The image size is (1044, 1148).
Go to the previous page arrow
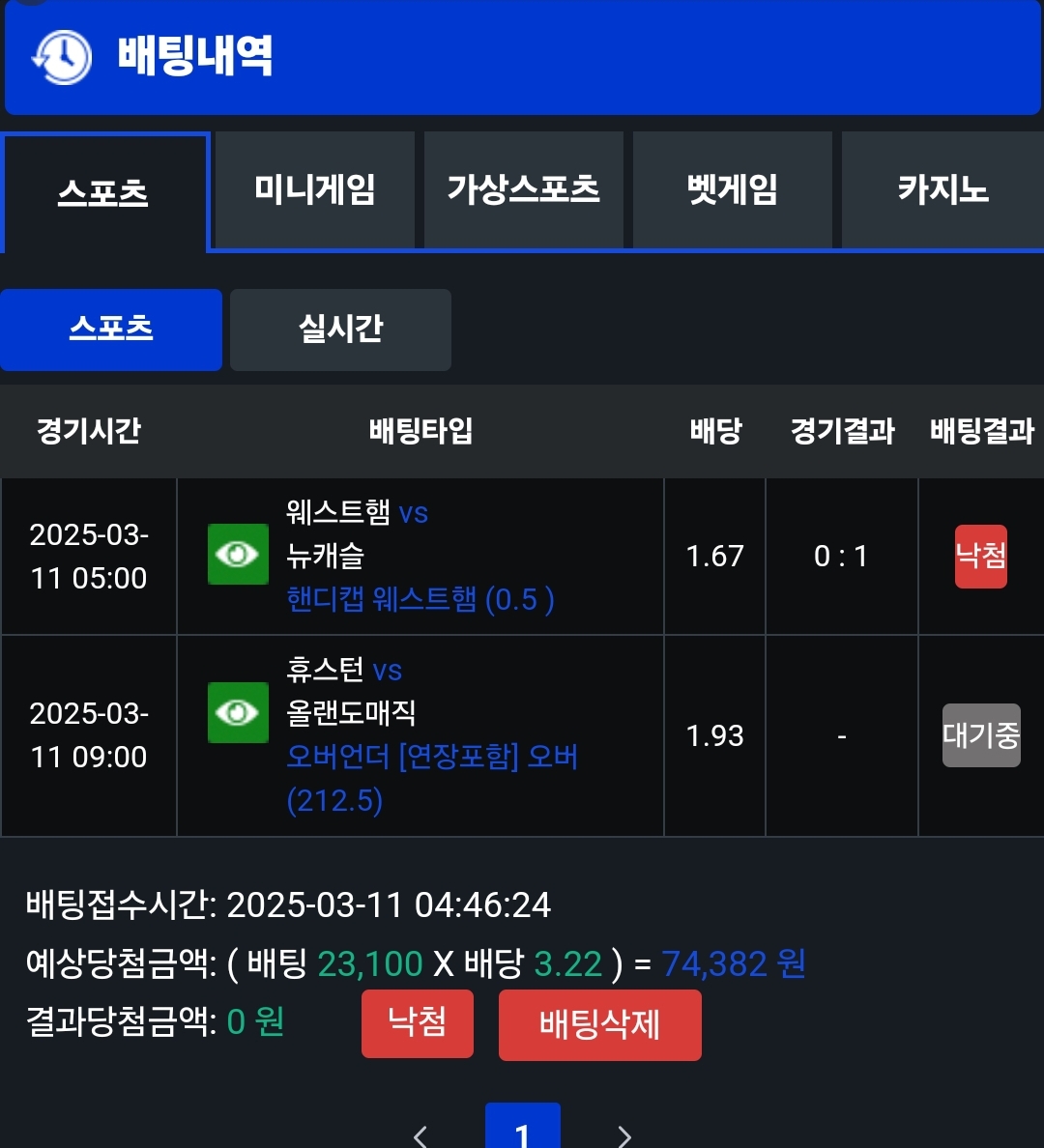[x=420, y=1134]
